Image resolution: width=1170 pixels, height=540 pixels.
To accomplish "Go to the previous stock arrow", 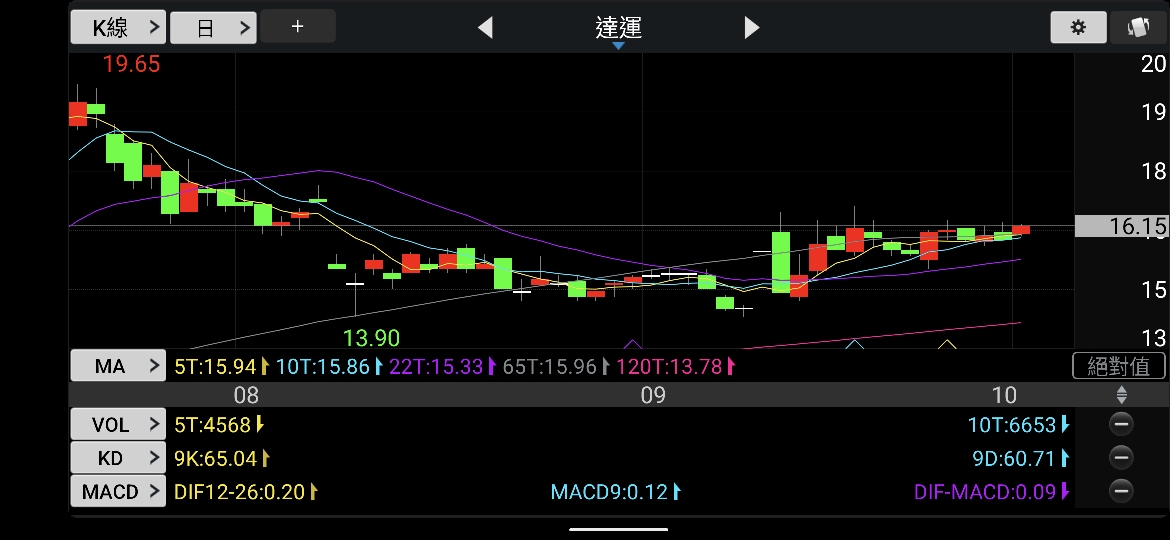I will click(486, 28).
